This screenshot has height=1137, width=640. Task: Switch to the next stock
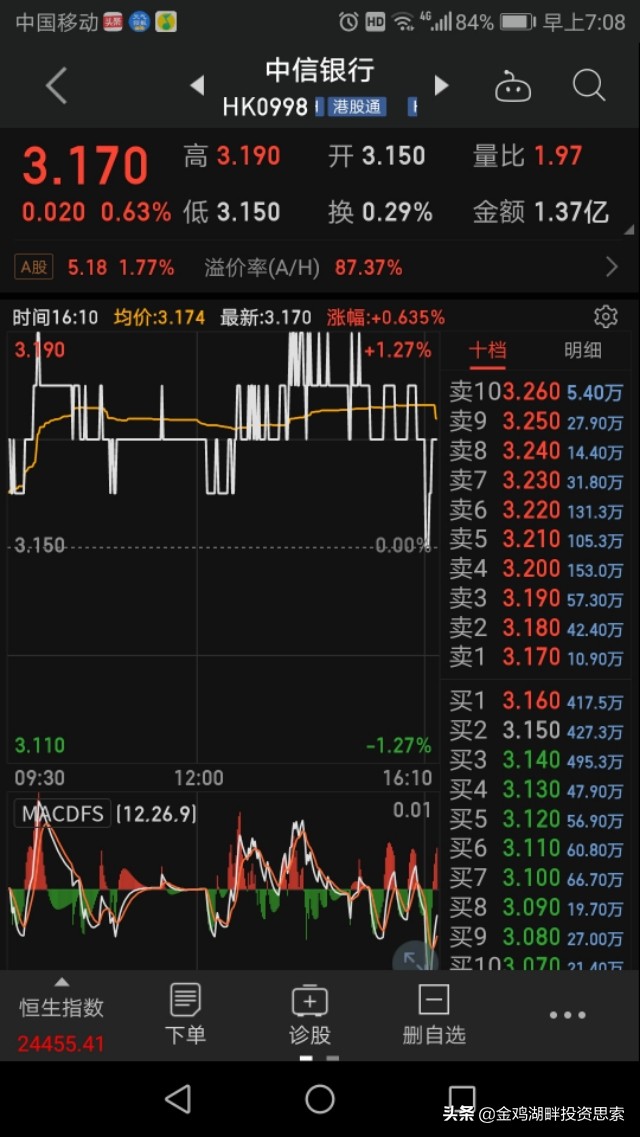(x=441, y=86)
